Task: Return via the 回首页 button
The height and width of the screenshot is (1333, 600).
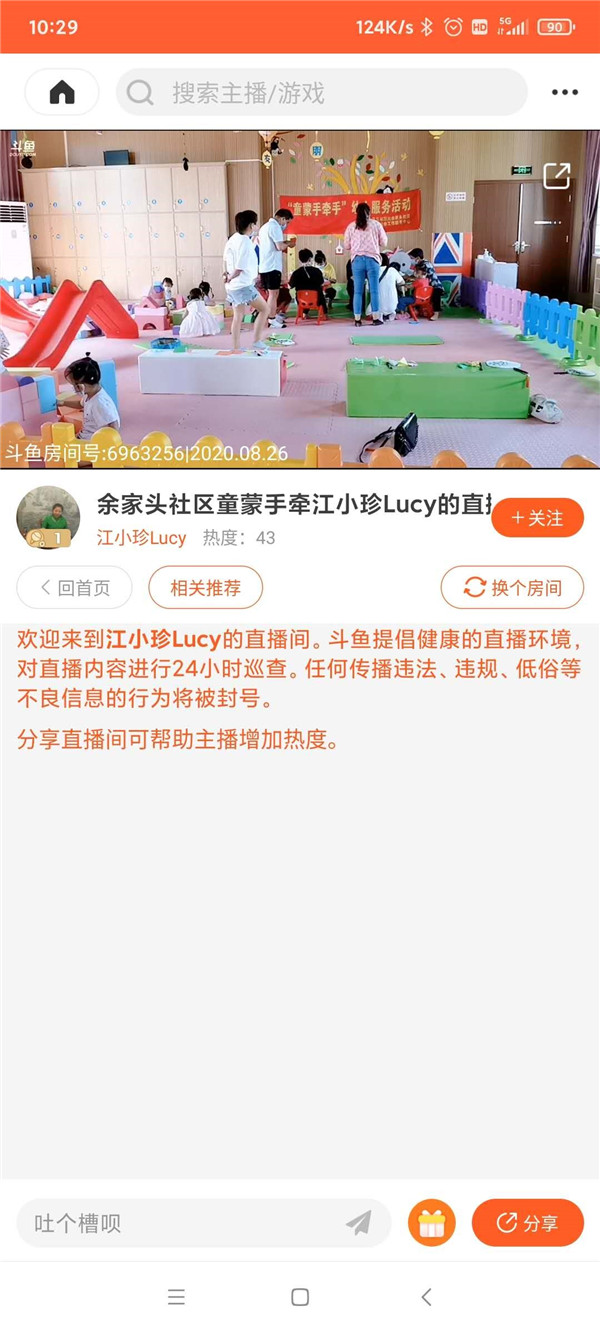Action: 74,588
